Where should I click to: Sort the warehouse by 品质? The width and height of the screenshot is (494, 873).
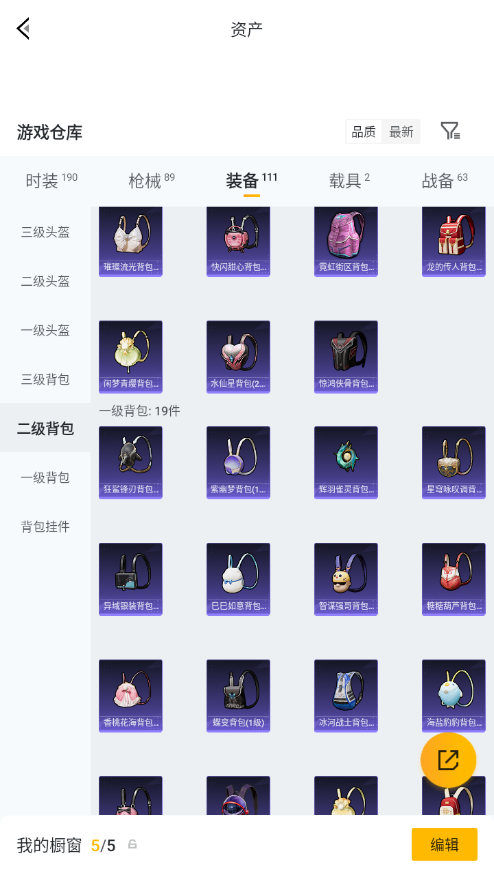364,132
